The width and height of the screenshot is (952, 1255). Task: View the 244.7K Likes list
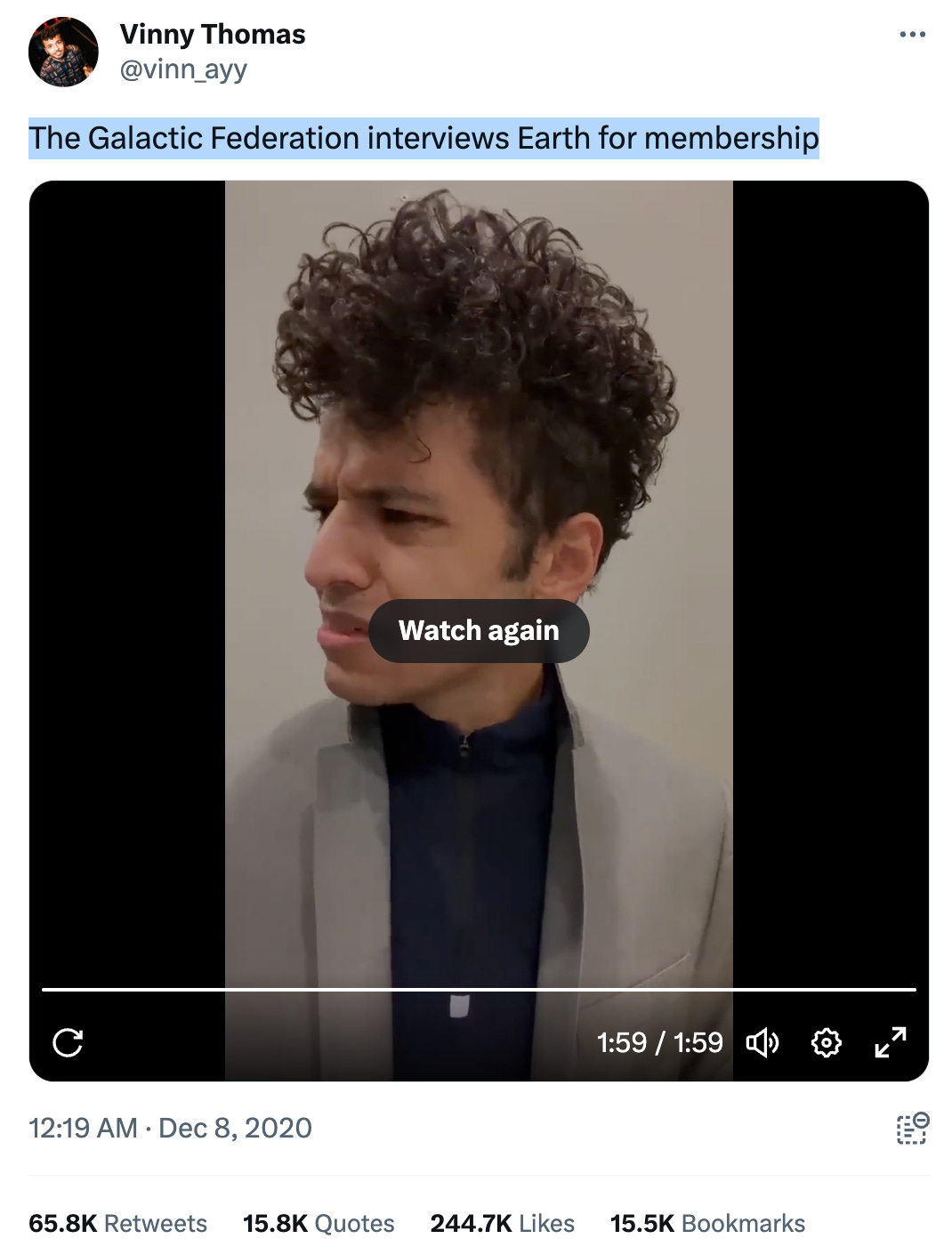(502, 1224)
